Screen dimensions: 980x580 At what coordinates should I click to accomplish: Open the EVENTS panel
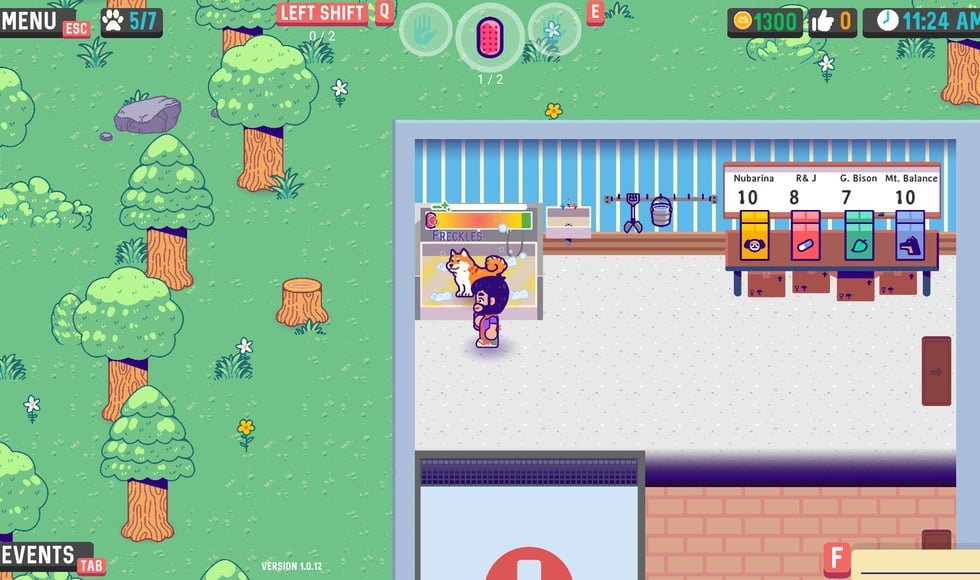(x=39, y=555)
